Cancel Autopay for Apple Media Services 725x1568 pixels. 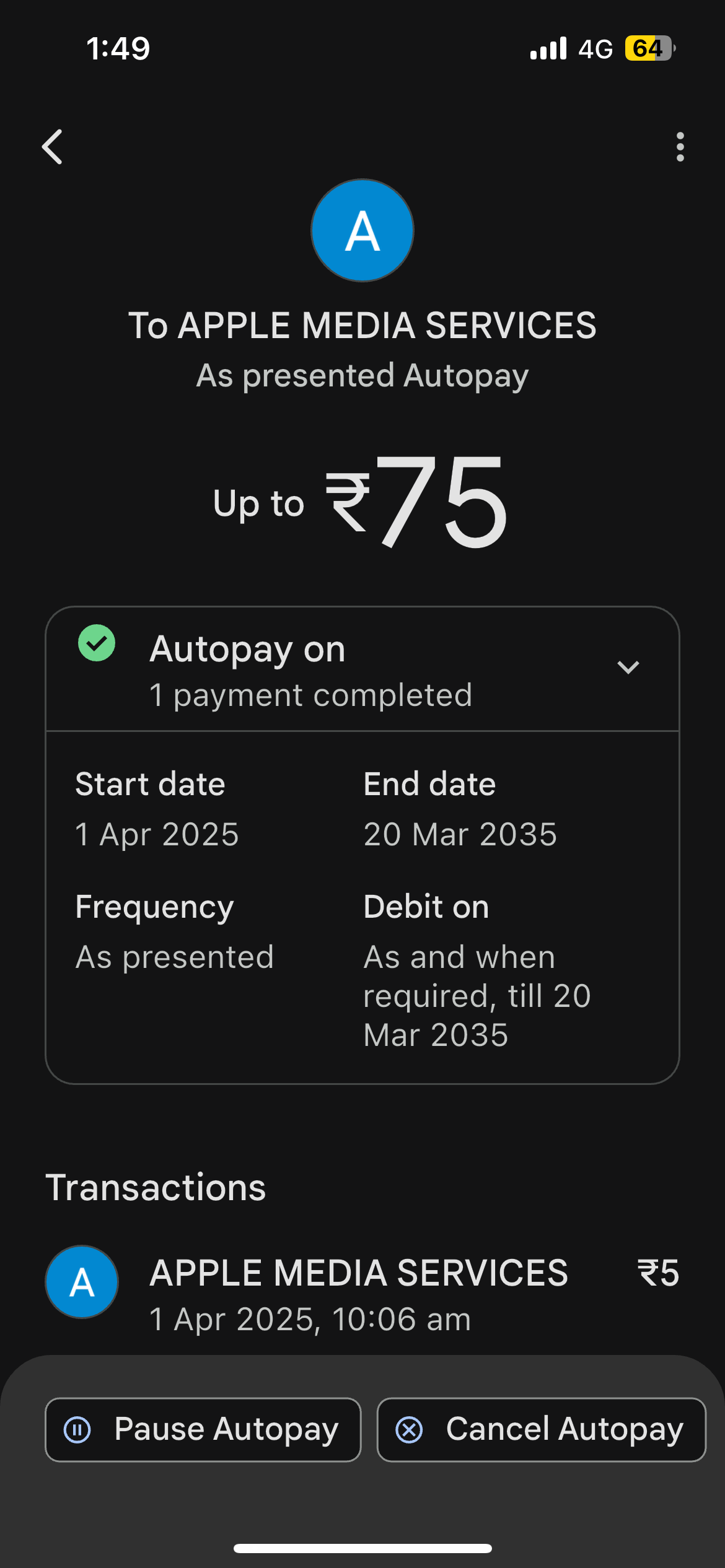click(x=541, y=1429)
